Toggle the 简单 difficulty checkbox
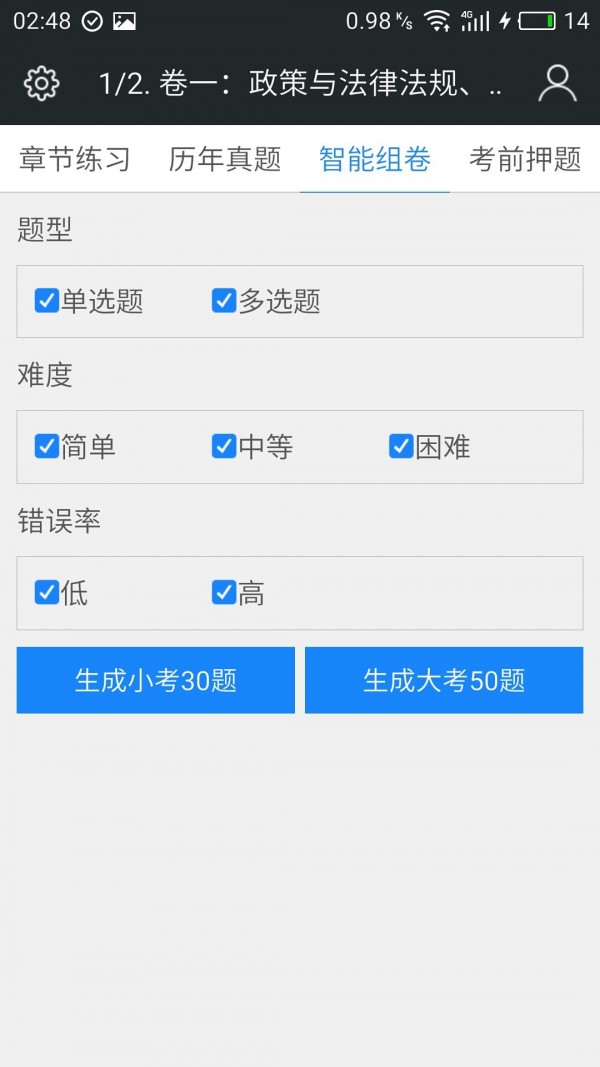 [x=47, y=446]
